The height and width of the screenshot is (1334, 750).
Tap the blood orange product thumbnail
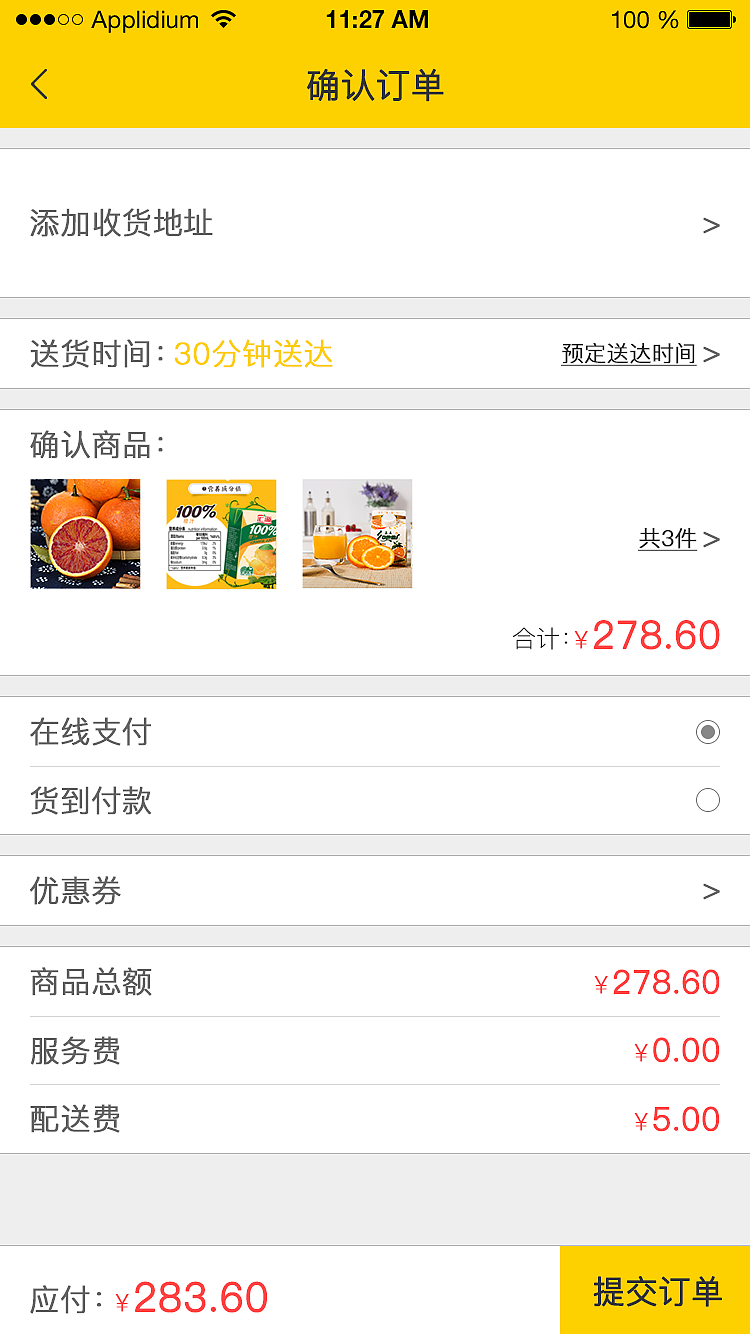click(85, 533)
